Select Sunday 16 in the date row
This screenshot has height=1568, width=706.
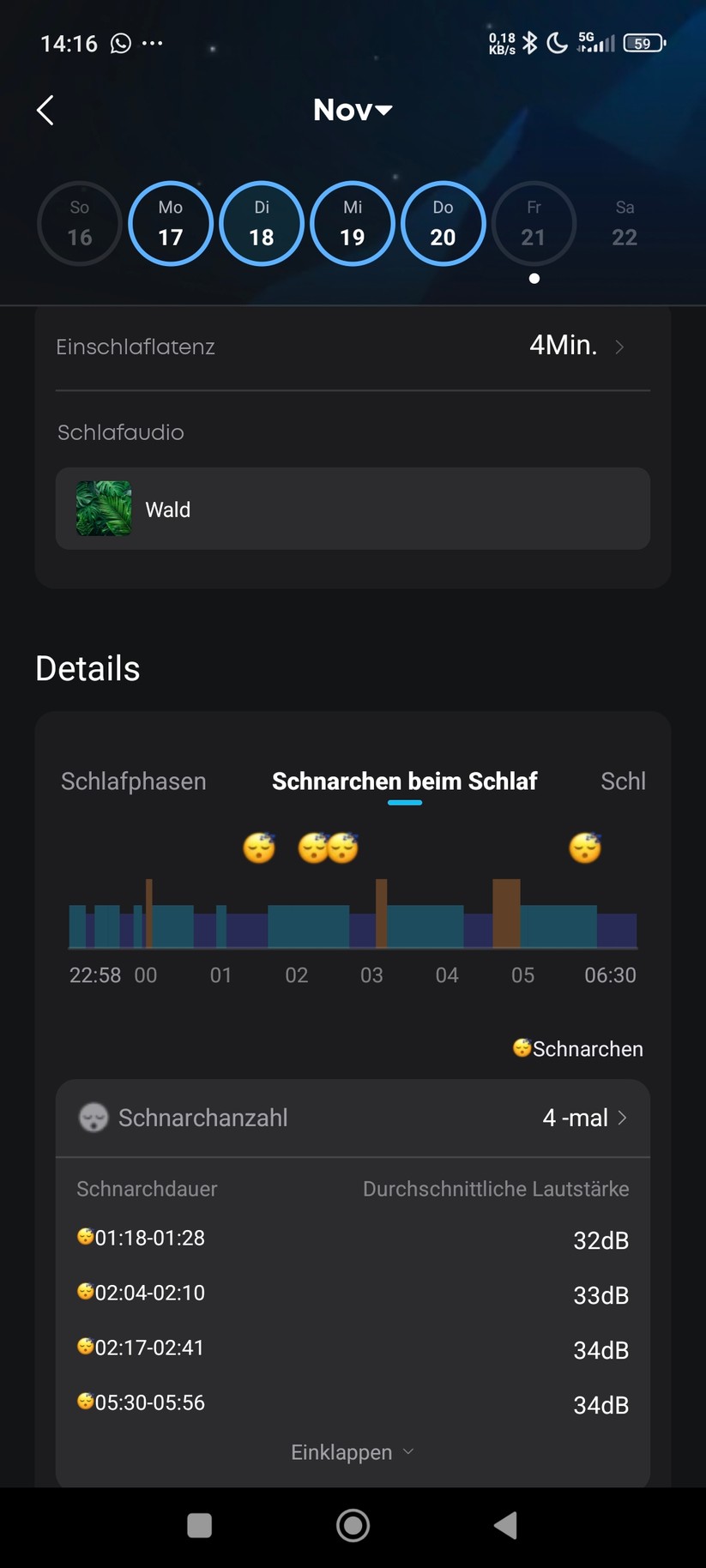tap(79, 223)
